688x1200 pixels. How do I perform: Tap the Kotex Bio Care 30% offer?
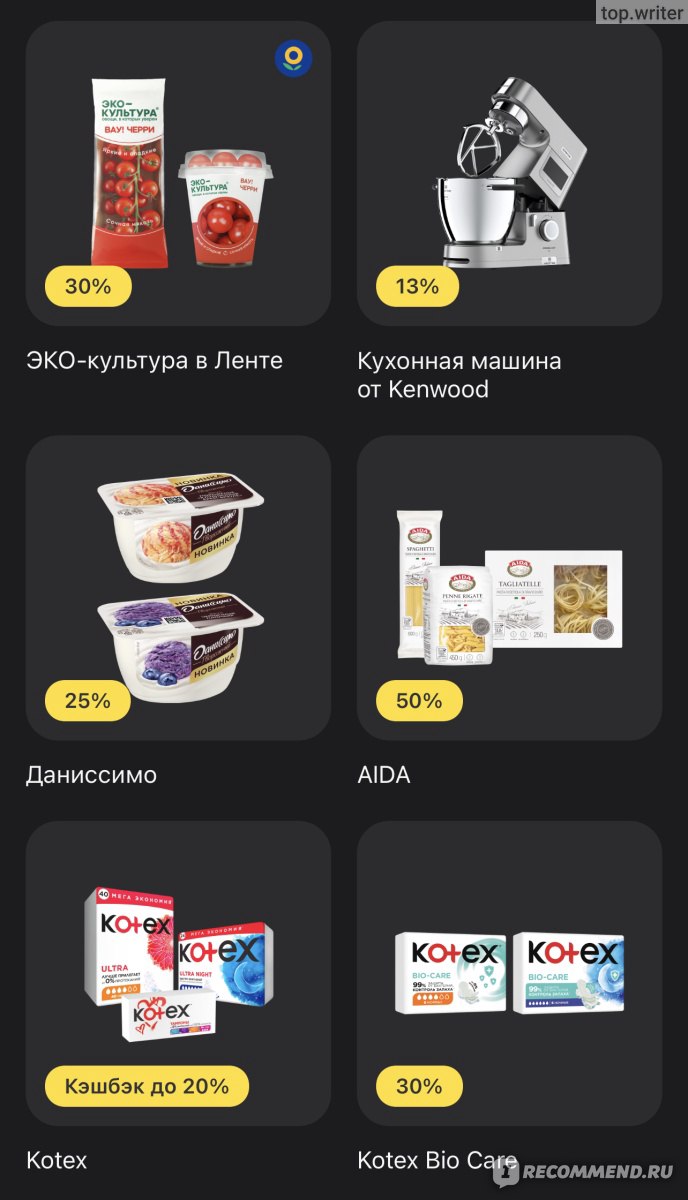[x=509, y=974]
